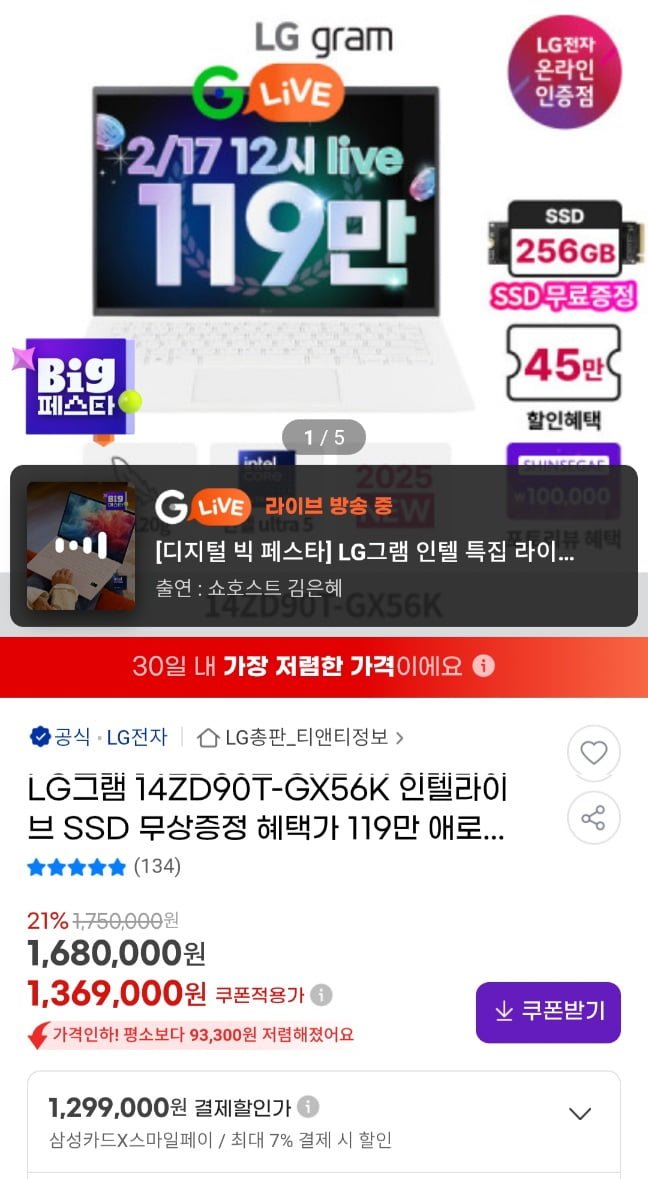This screenshot has width=648, height=1179.
Task: Tap the 쿠폰받기 coupon download button
Action: (548, 1012)
